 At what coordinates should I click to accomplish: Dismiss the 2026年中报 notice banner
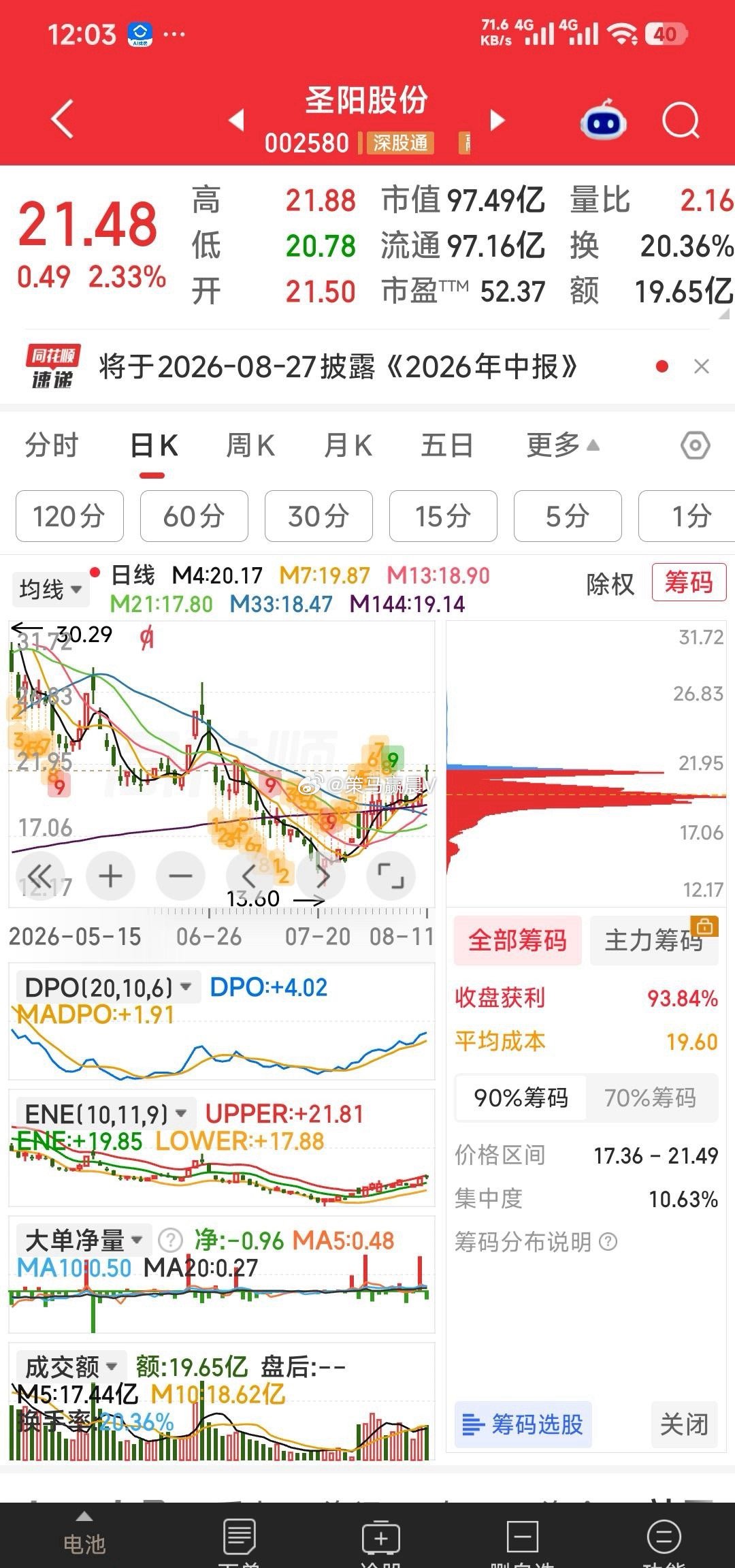coord(701,366)
